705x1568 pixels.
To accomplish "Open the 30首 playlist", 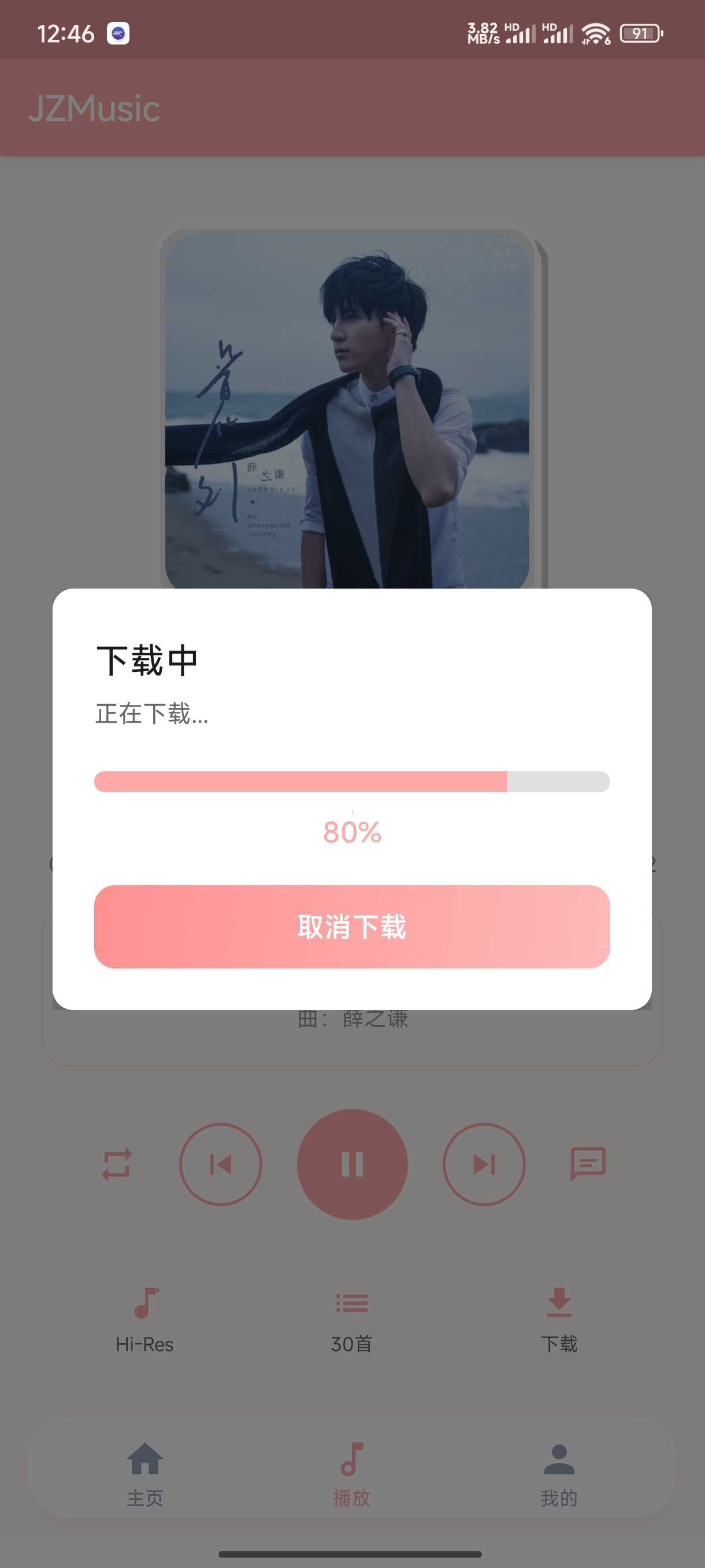I will tap(351, 1318).
